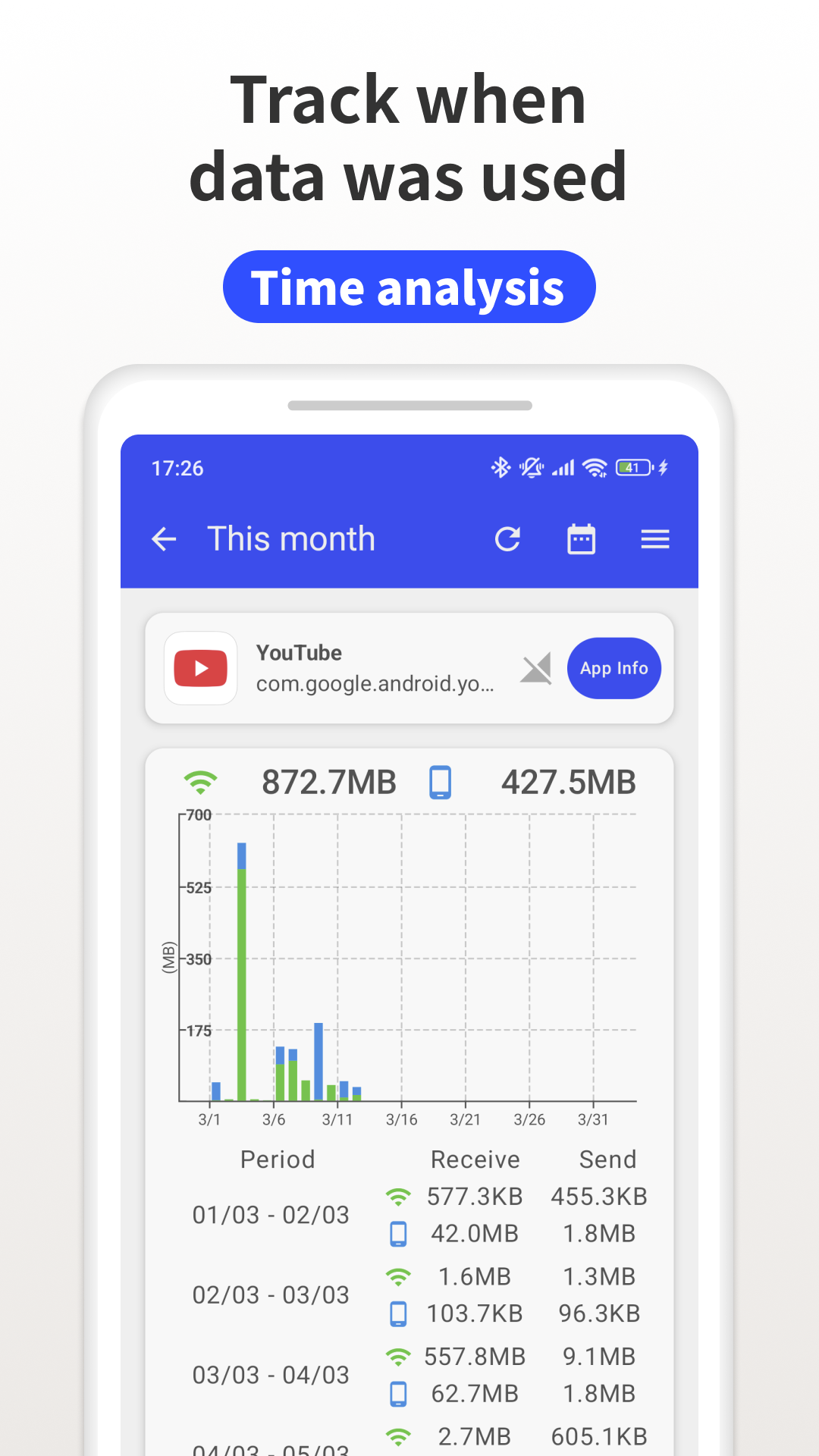Tap the mobile icon in the 03/03 row
This screenshot has width=819, height=1456.
(x=399, y=1395)
